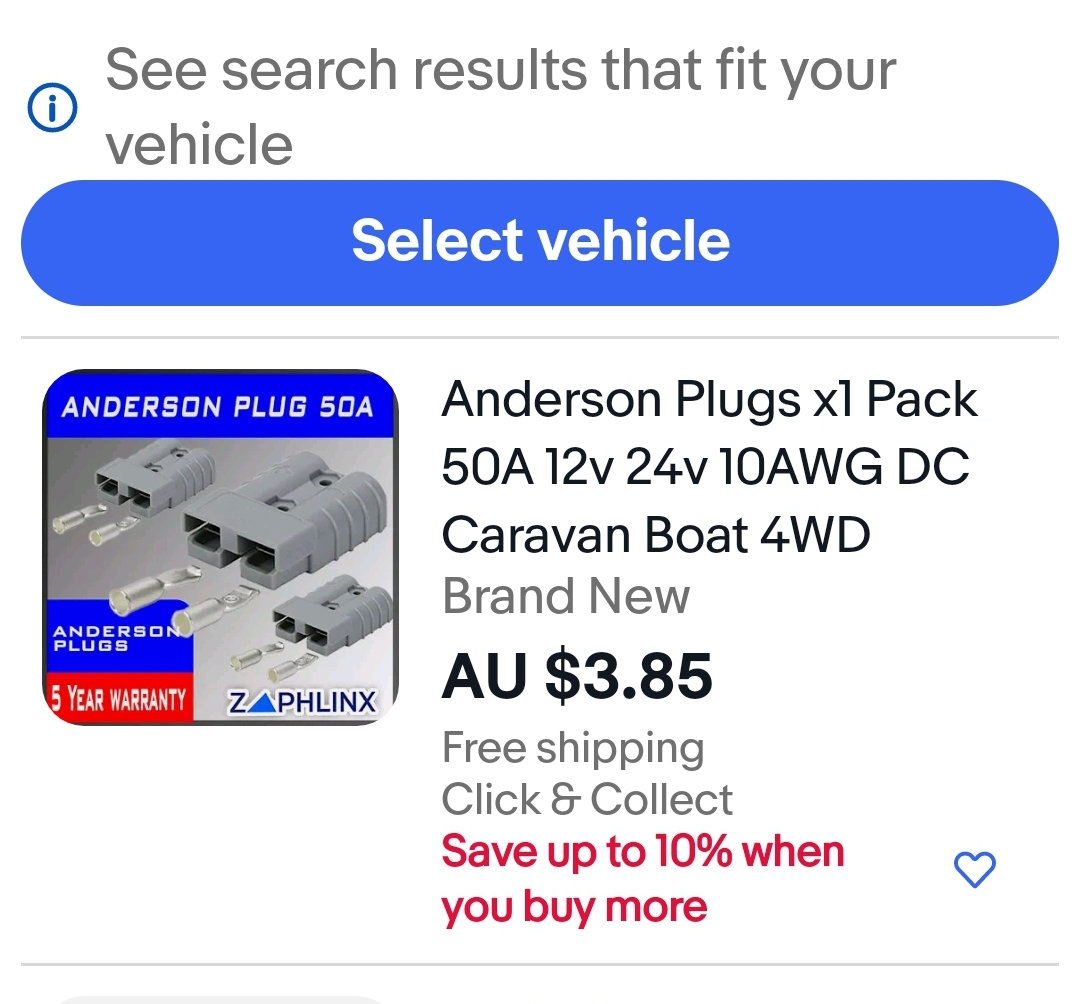1080x1004 pixels.
Task: Open the Anderson Plugs product image
Action: coord(220,548)
